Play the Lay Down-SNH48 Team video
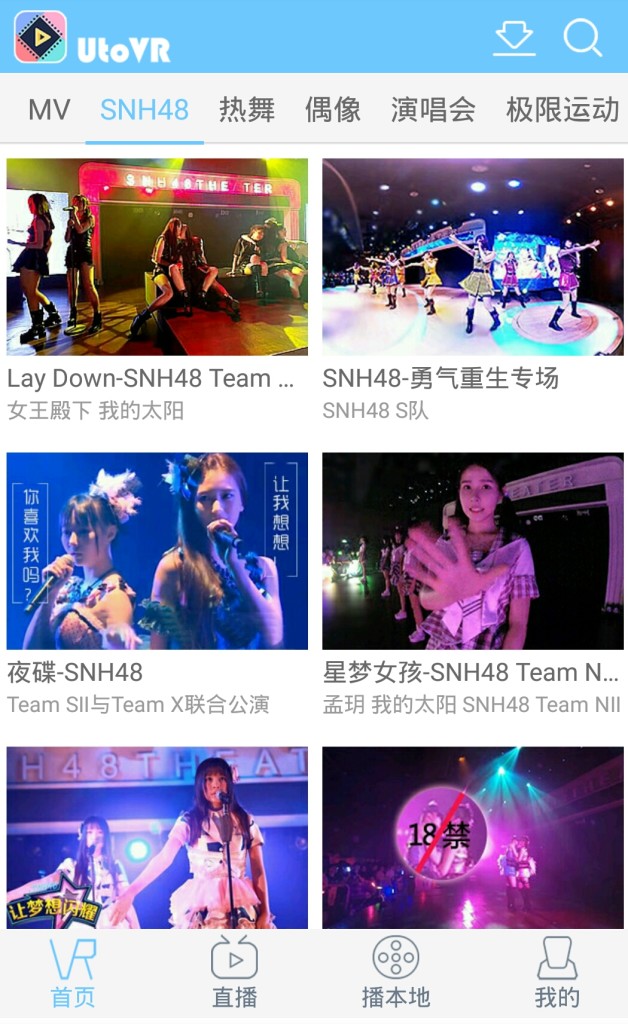 click(x=157, y=257)
